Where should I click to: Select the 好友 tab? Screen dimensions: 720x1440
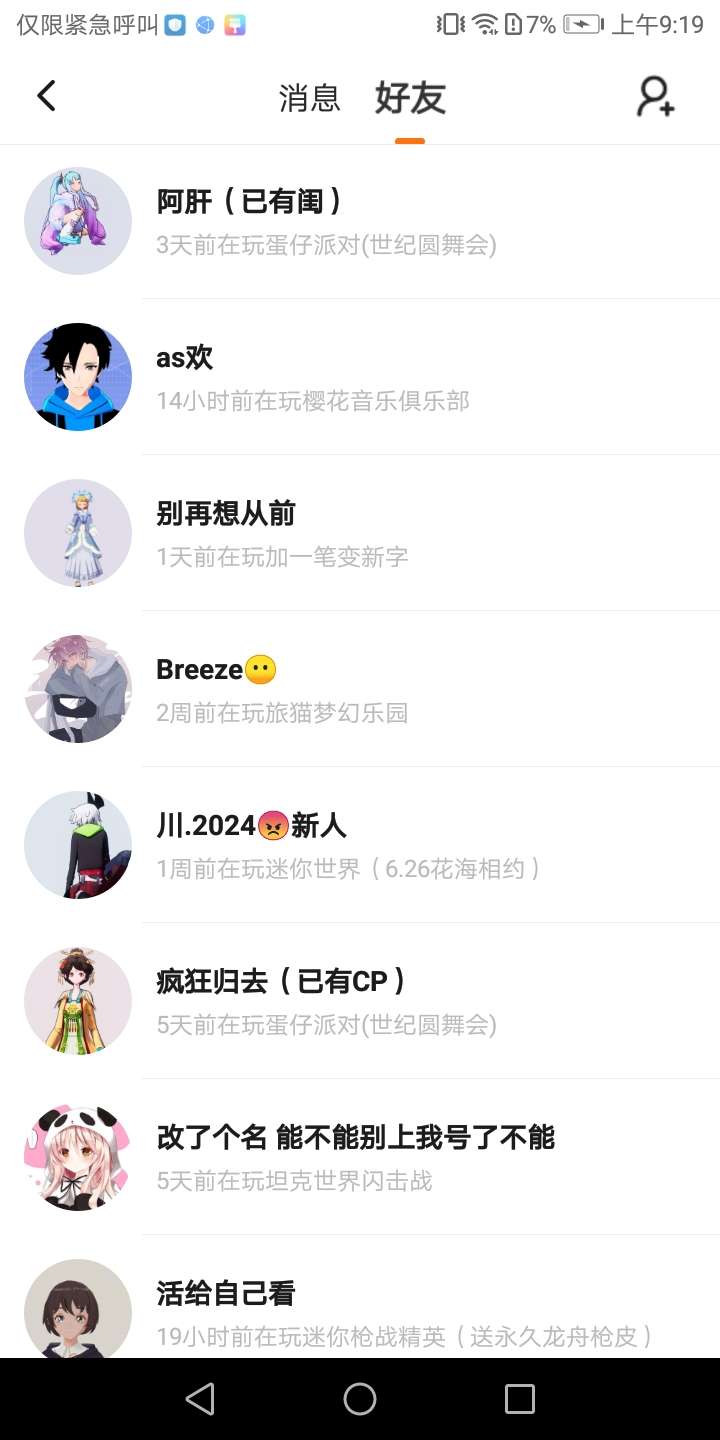410,98
